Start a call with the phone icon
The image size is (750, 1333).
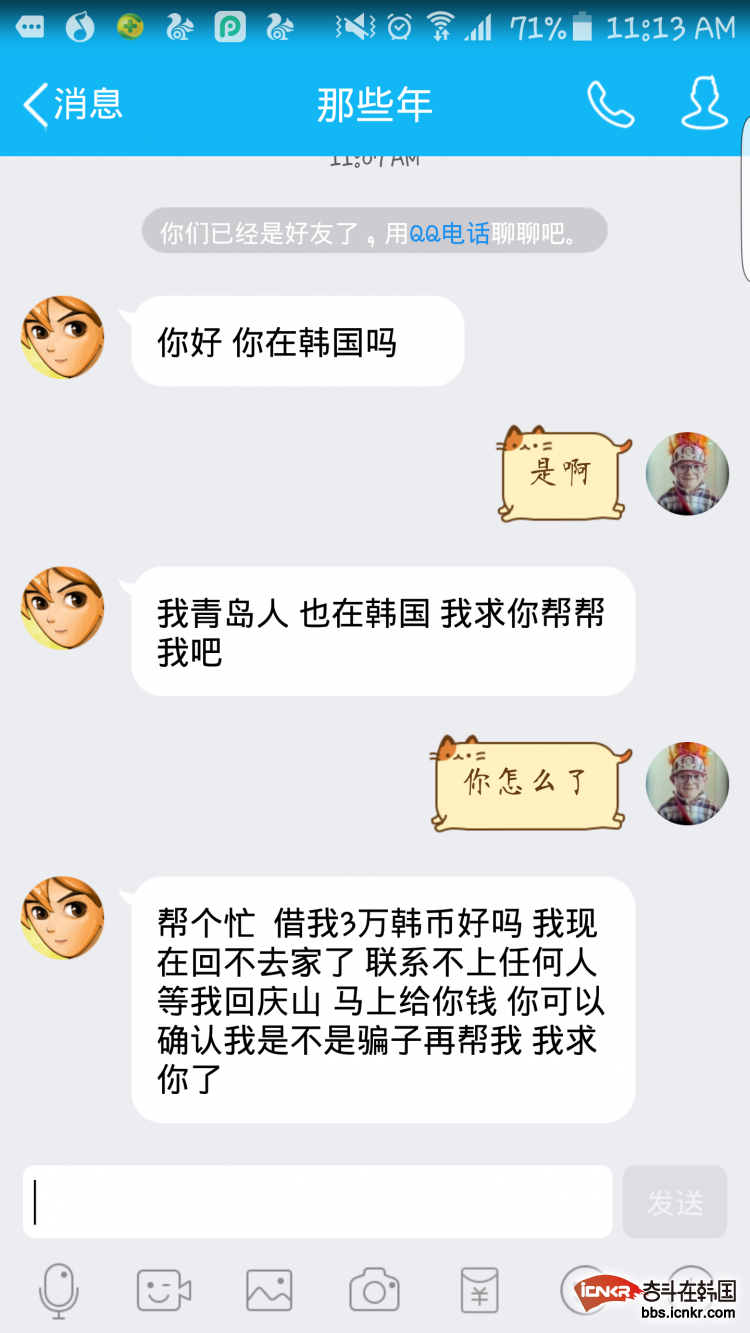[x=611, y=104]
